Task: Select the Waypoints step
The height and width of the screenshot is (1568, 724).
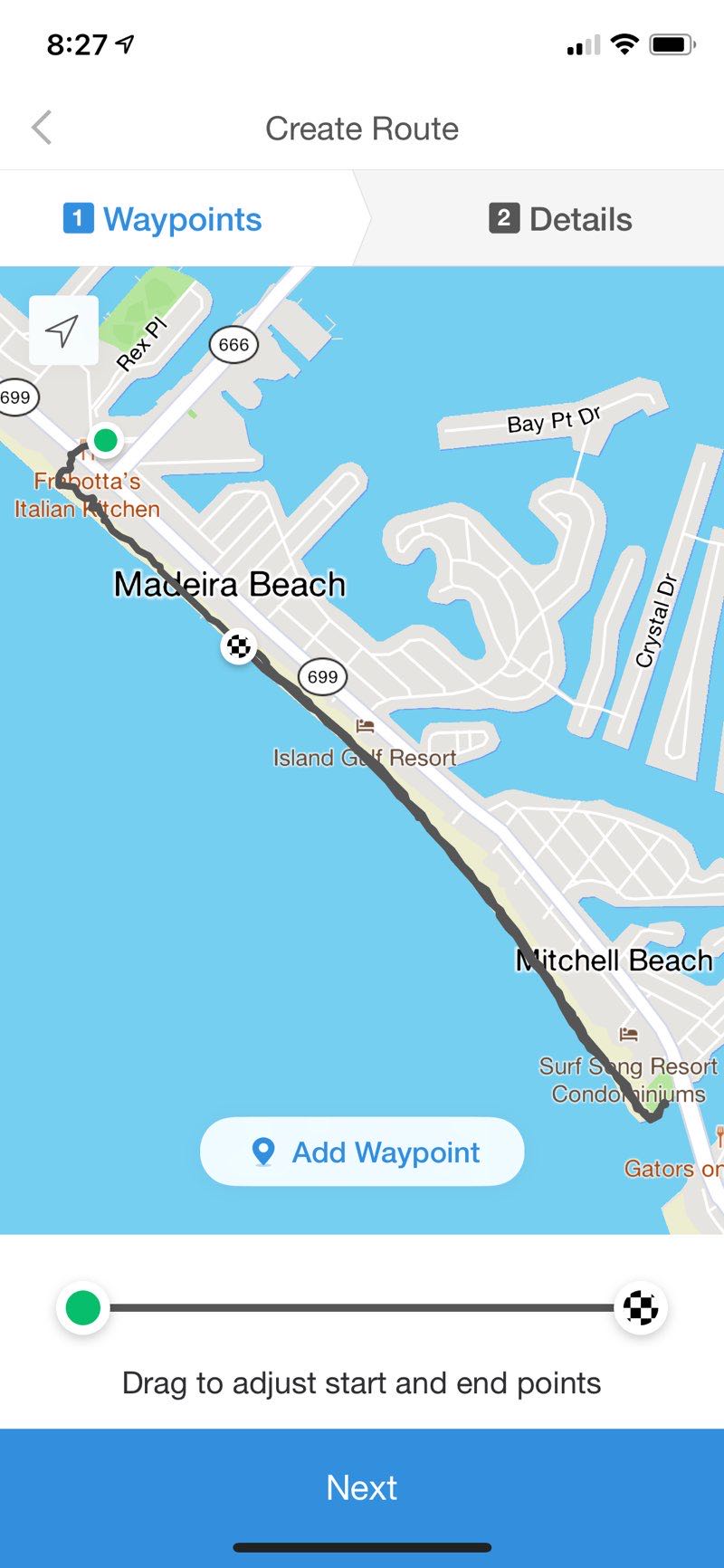Action: (163, 219)
